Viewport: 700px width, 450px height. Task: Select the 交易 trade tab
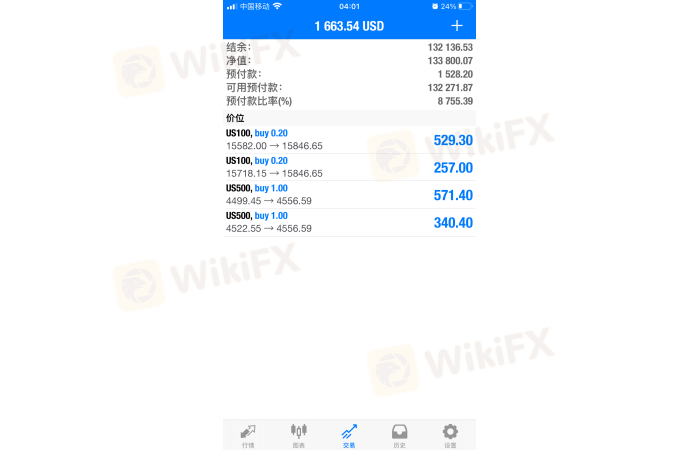349,435
